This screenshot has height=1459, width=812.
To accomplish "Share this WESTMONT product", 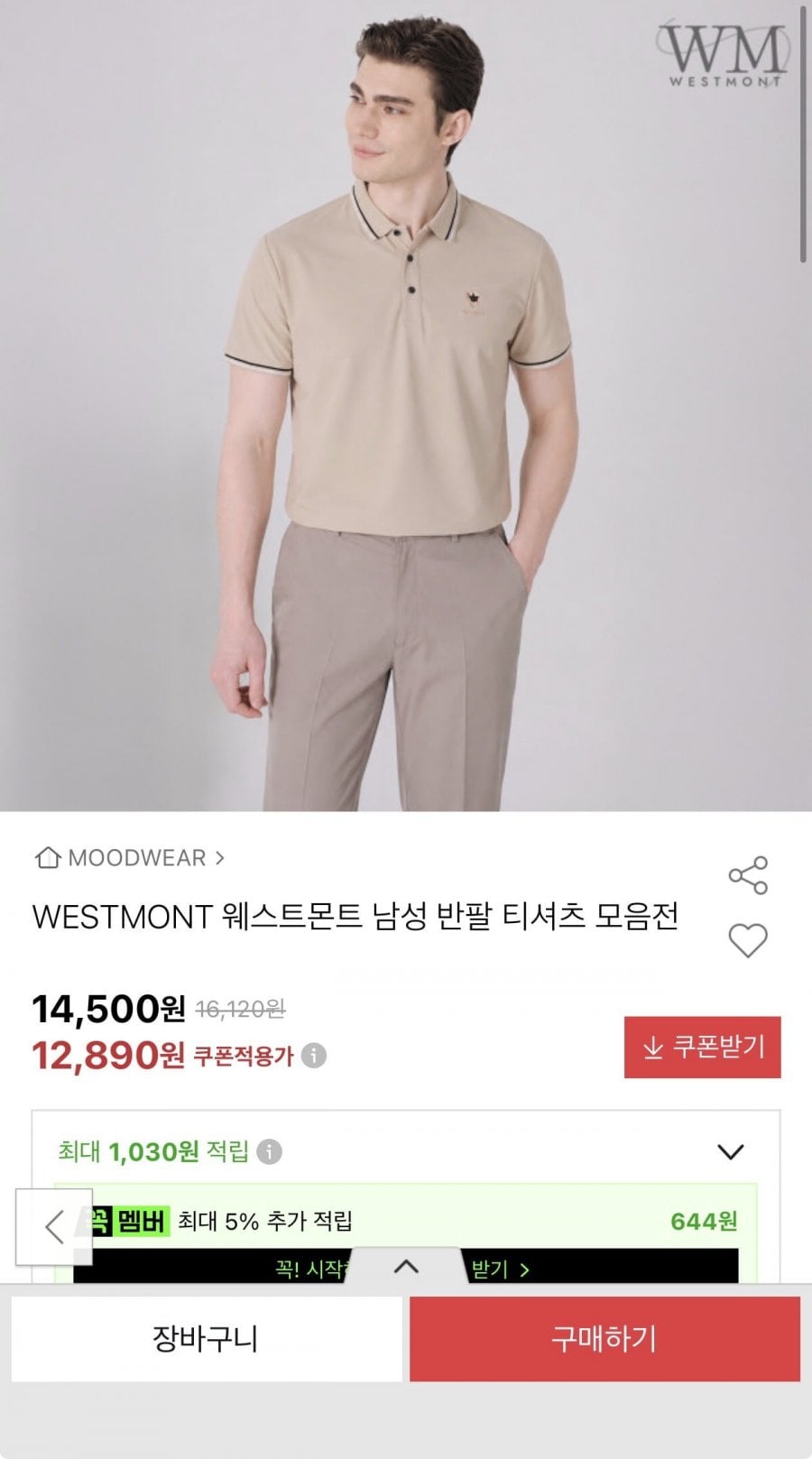I will click(x=748, y=875).
